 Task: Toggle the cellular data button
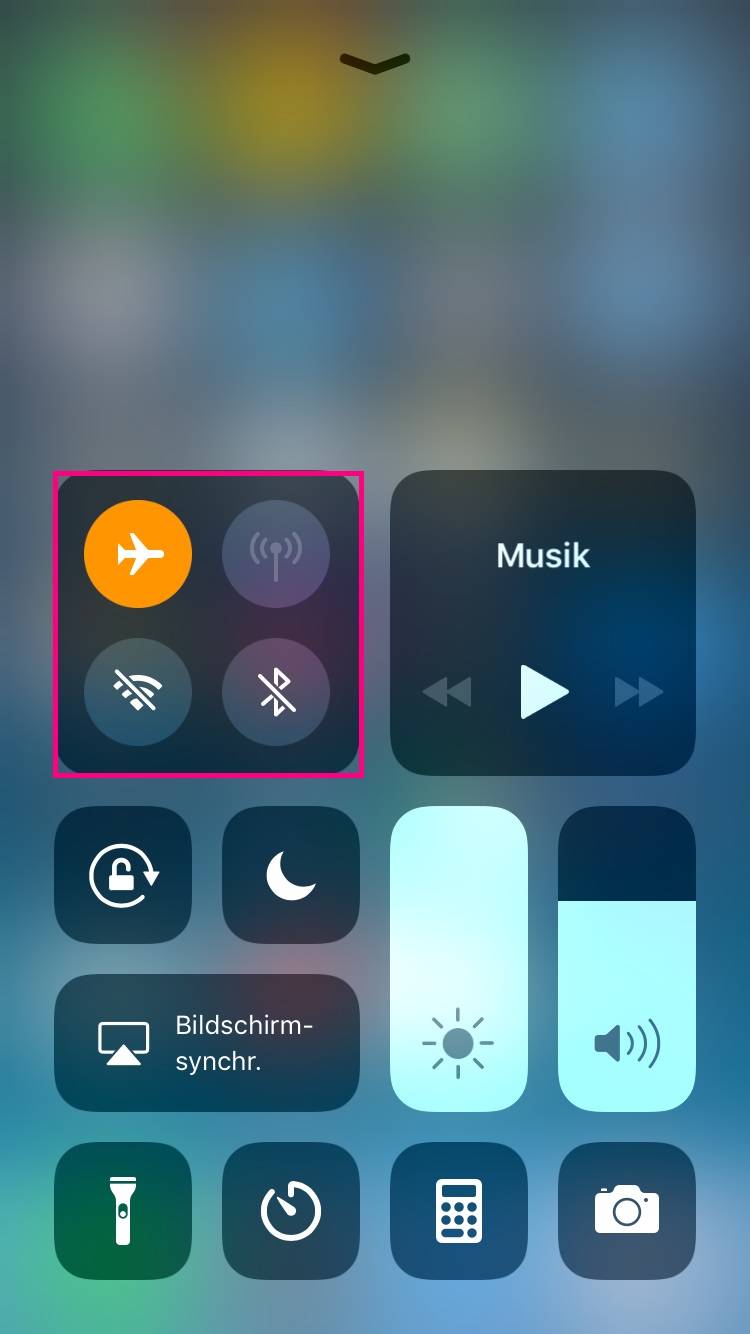pyautogui.click(x=276, y=554)
